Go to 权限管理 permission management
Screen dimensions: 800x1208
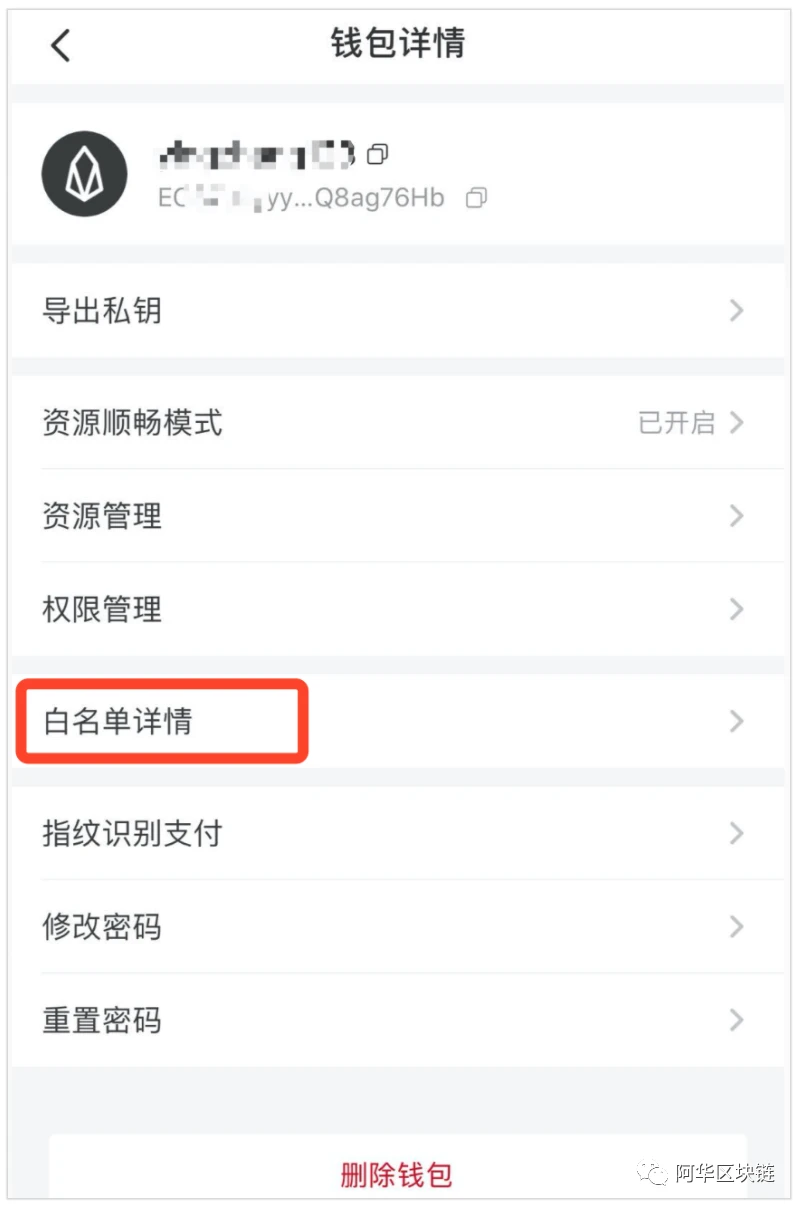(x=397, y=609)
